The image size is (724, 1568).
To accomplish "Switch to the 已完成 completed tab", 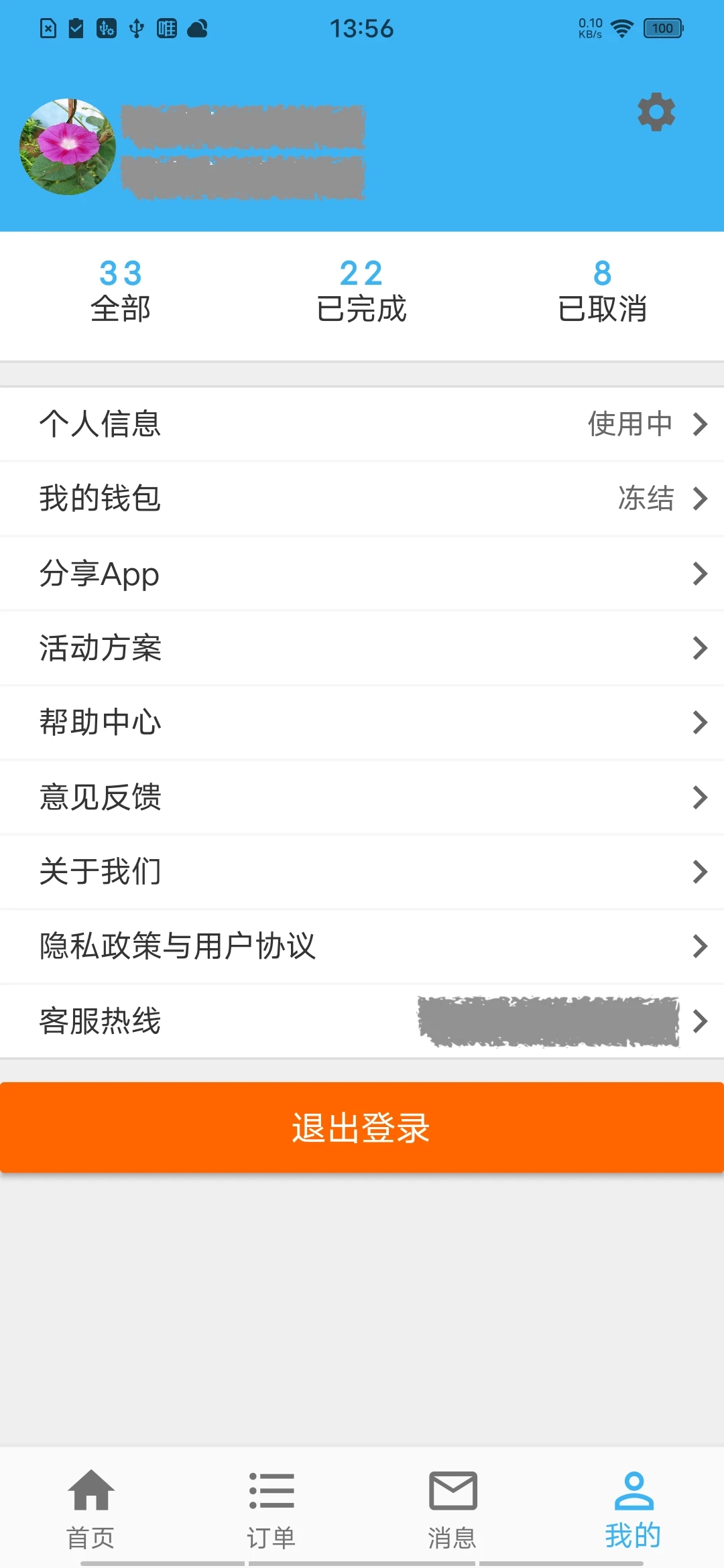I will pos(362,289).
